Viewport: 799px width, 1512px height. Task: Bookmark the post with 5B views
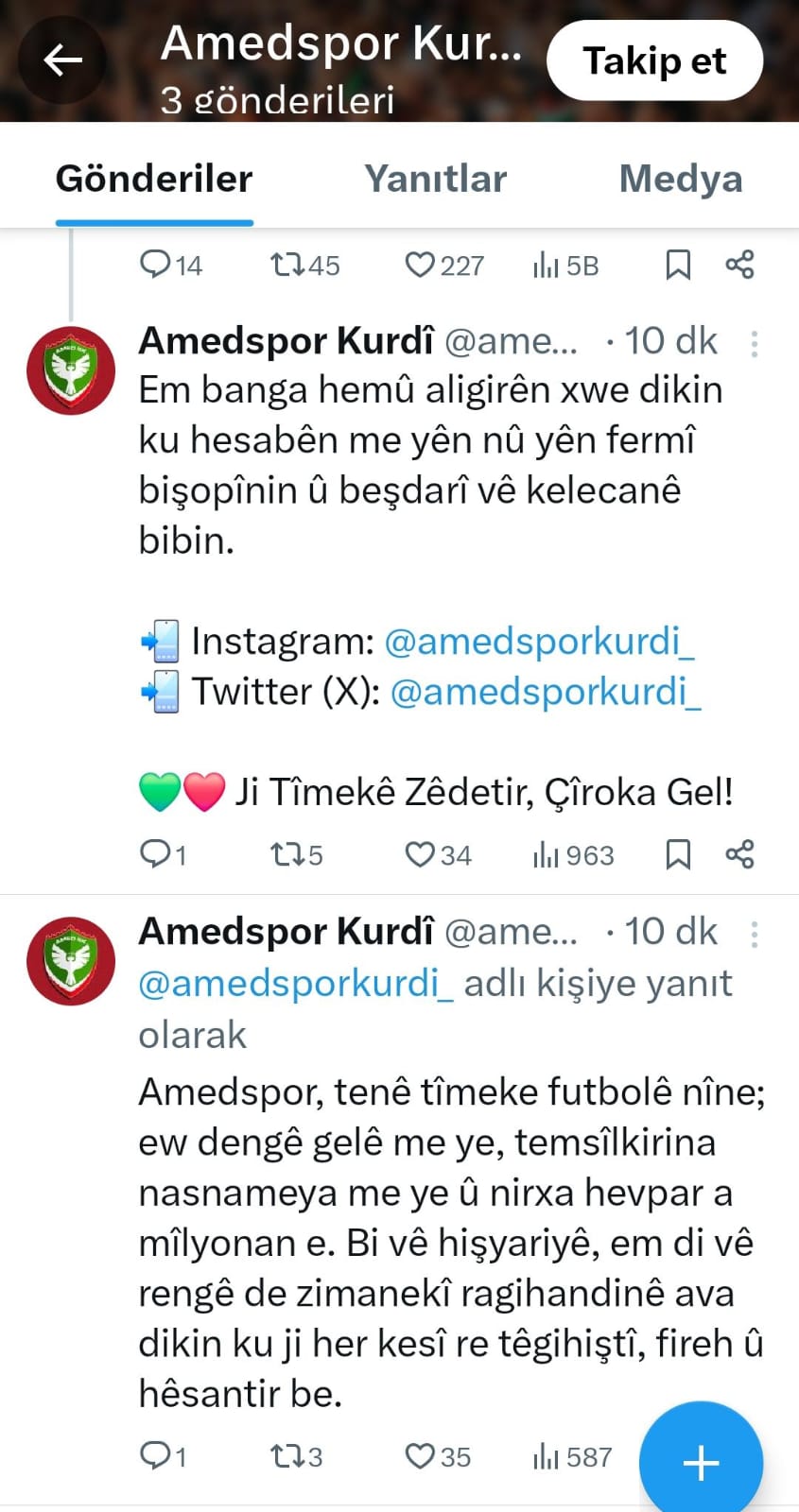(x=677, y=265)
